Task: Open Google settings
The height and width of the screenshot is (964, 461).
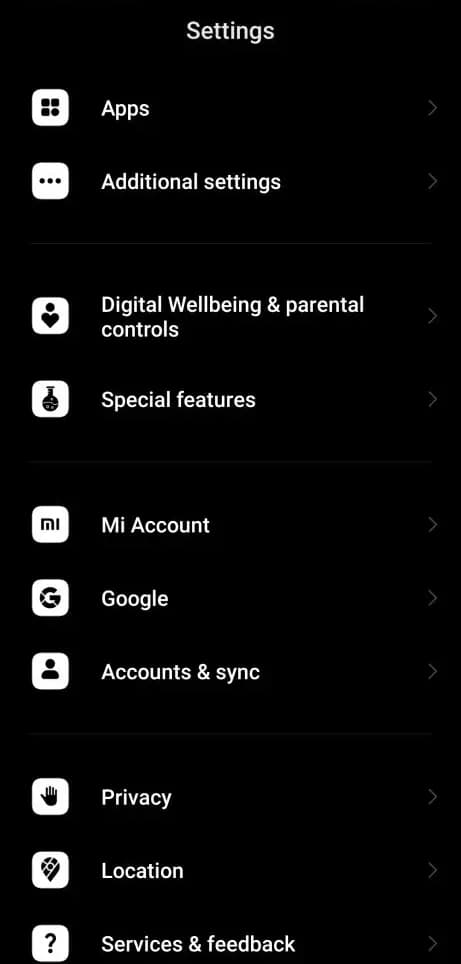Action: 230,599
